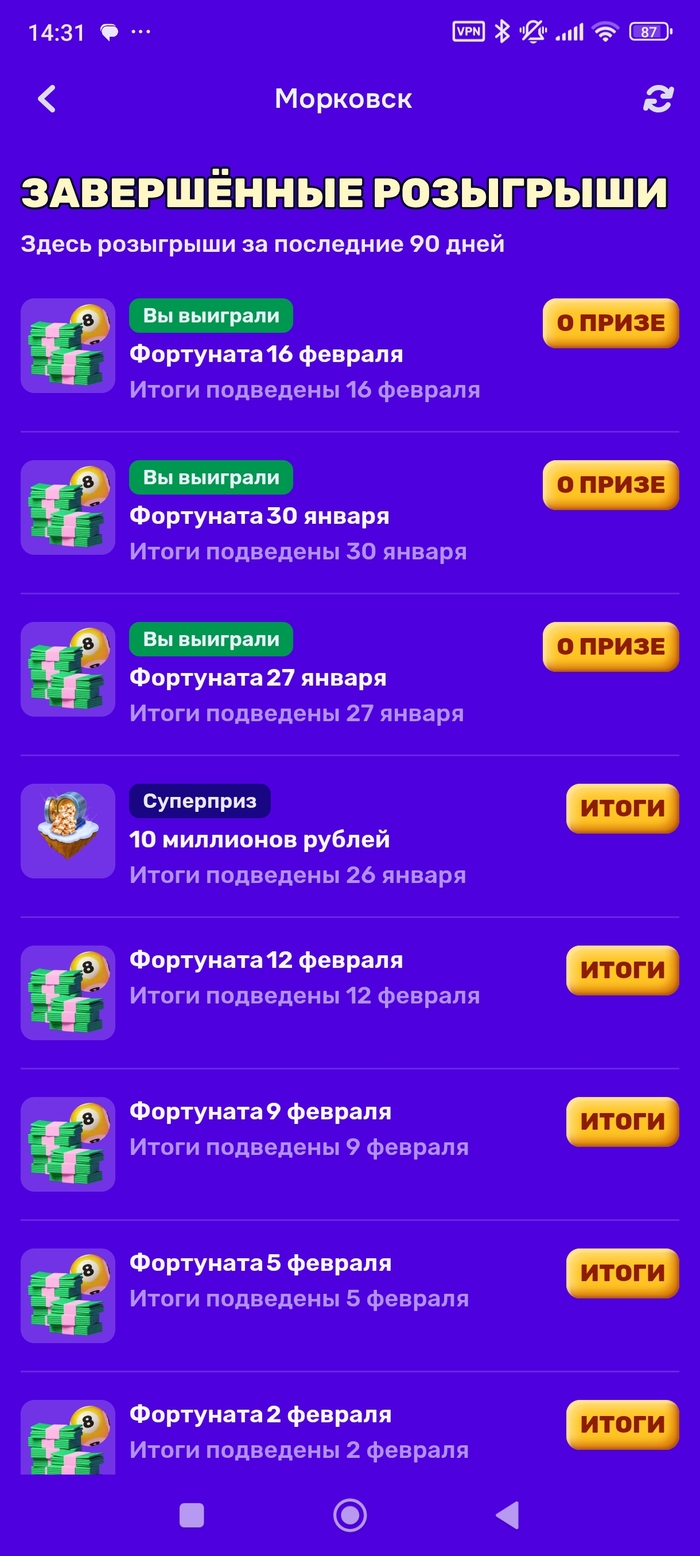The height and width of the screenshot is (1556, 700).
Task: Open results for Фортуната 12 февраля
Action: [622, 970]
